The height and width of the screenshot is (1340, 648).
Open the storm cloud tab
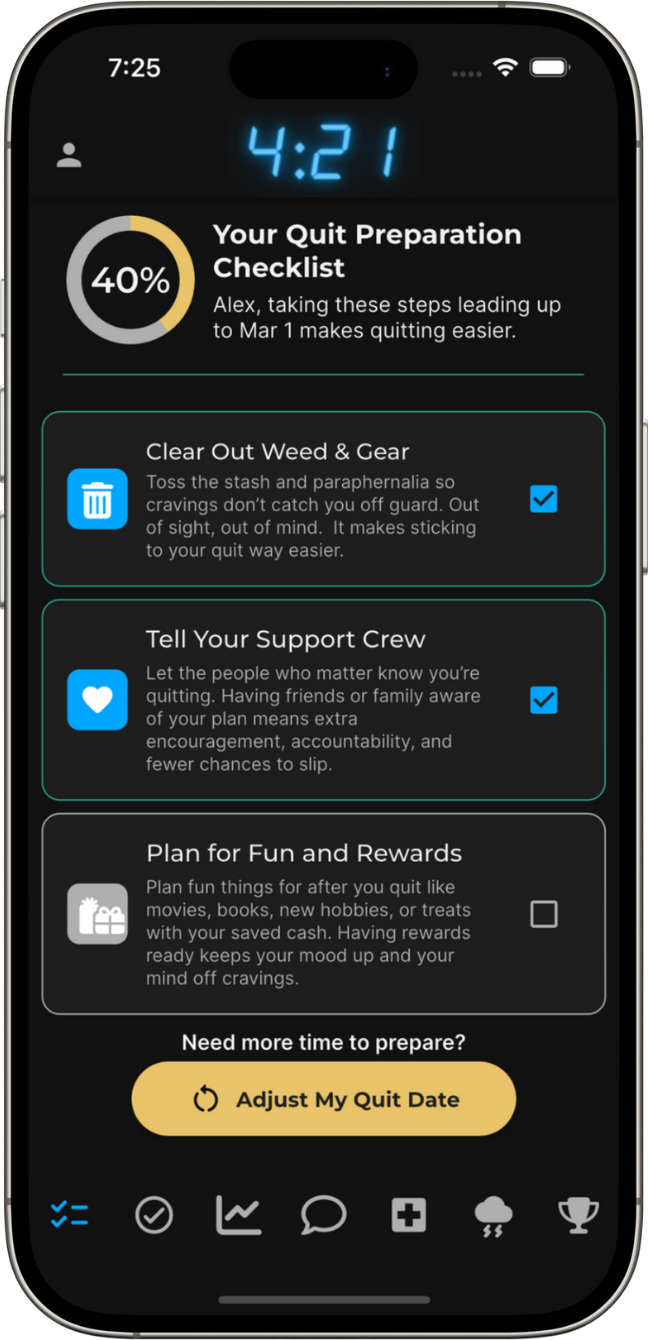494,1217
